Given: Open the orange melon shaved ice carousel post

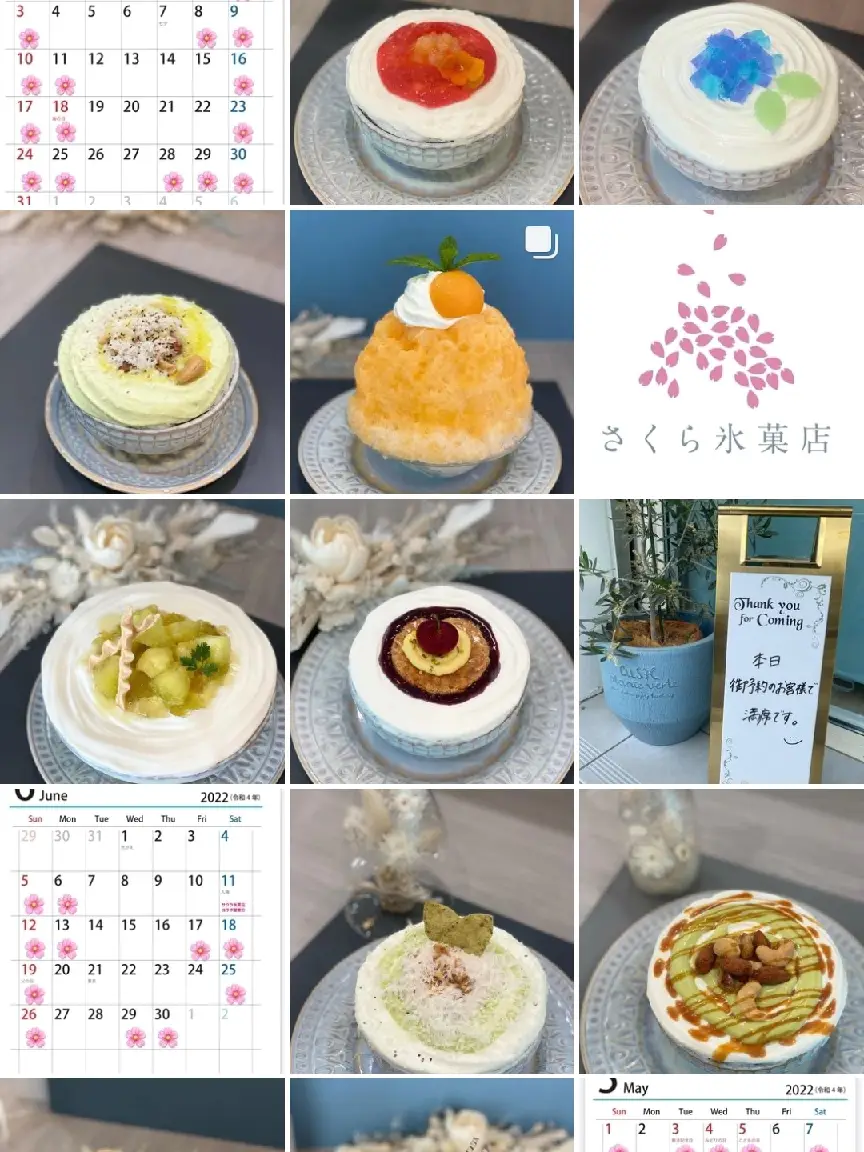Looking at the screenshot, I should tap(432, 352).
